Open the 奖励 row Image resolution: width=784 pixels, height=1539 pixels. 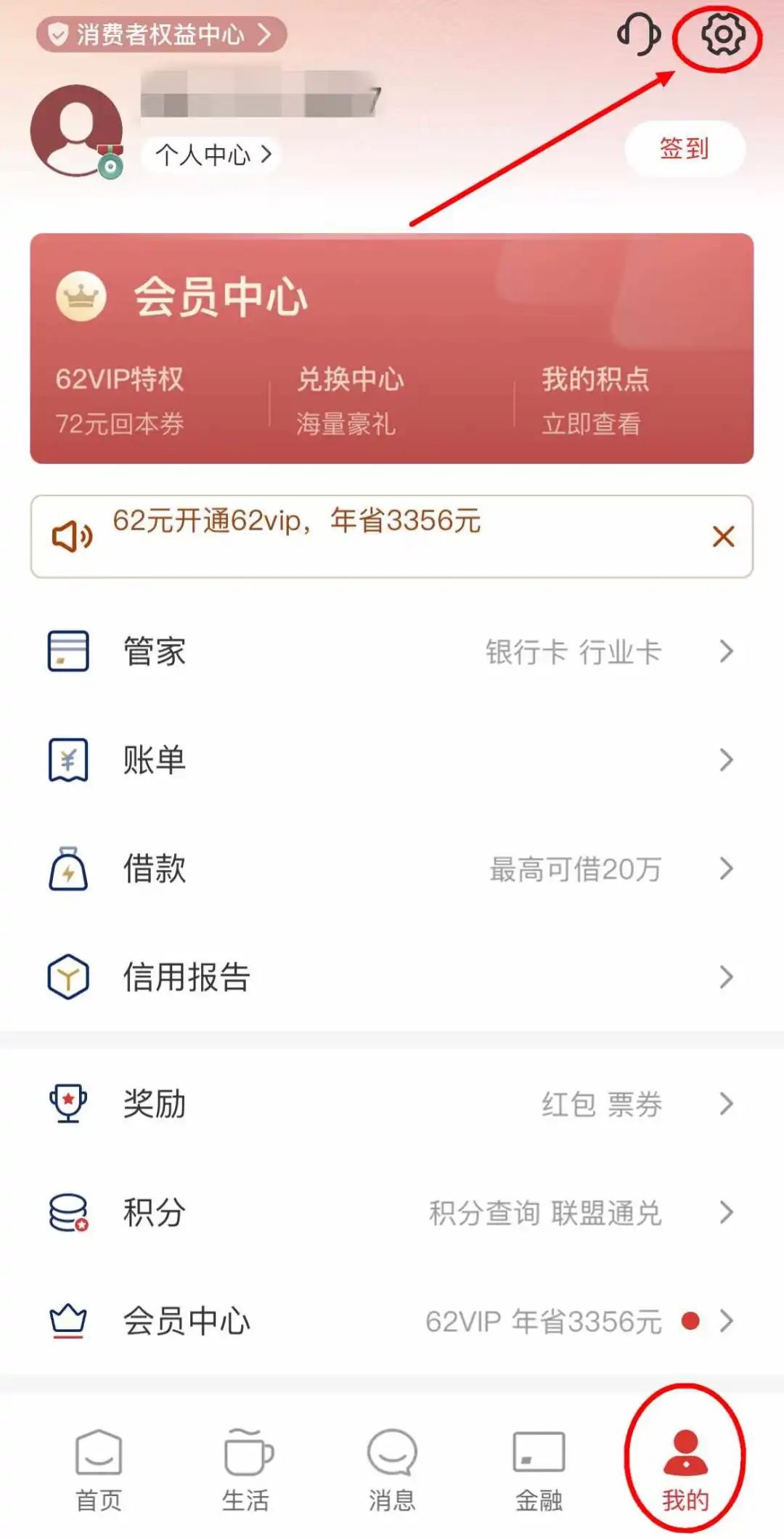click(392, 1104)
